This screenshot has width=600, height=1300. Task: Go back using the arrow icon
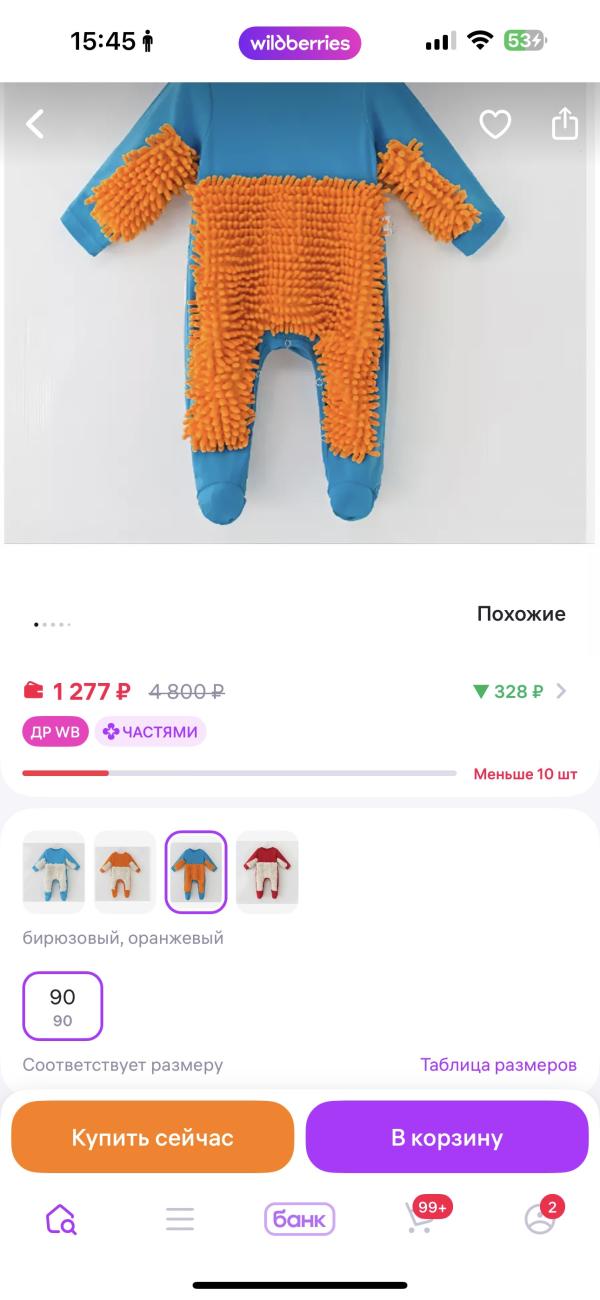(x=35, y=124)
